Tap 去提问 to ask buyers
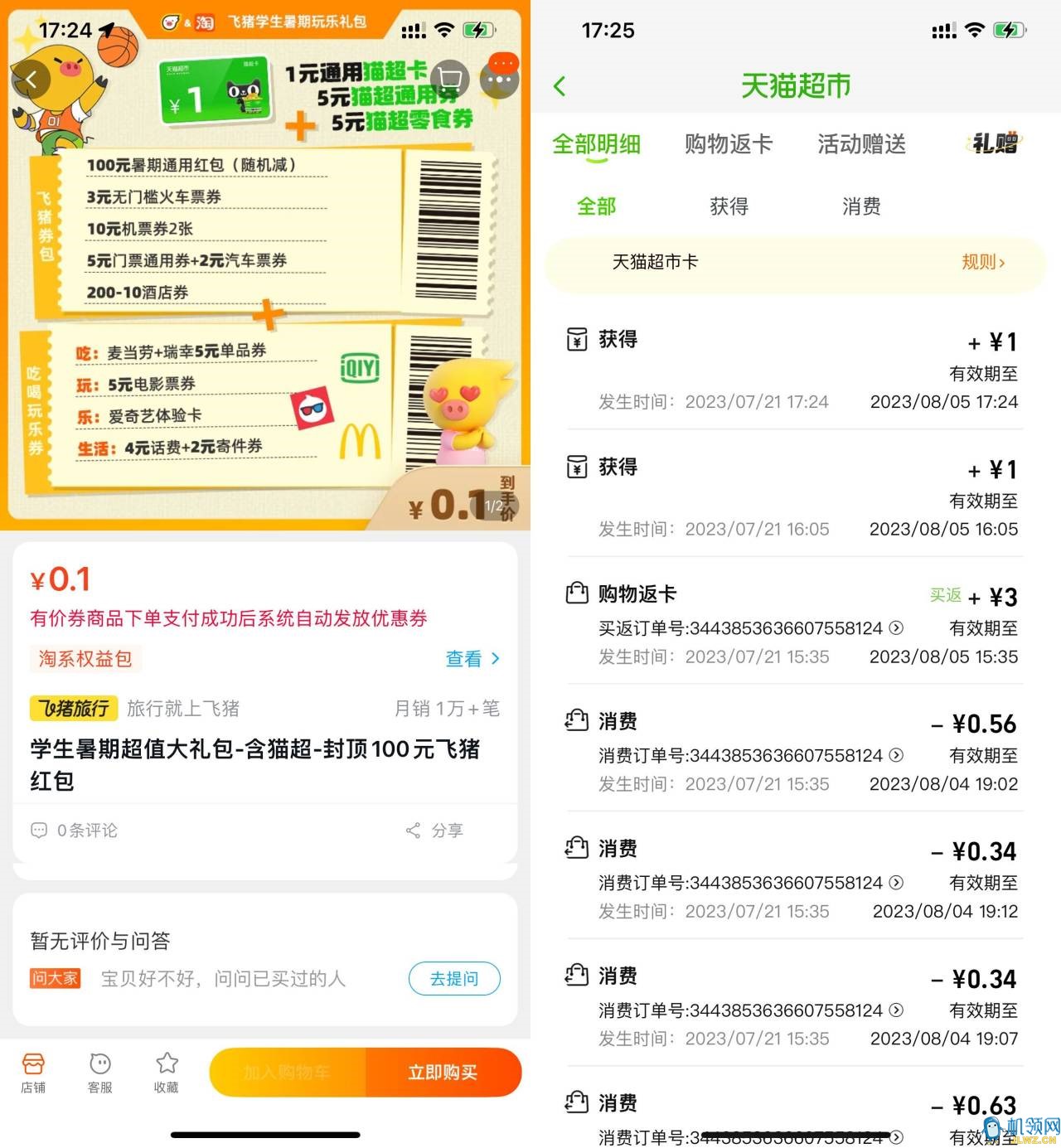Screen dimensions: 1061x1148 pyautogui.click(x=454, y=979)
